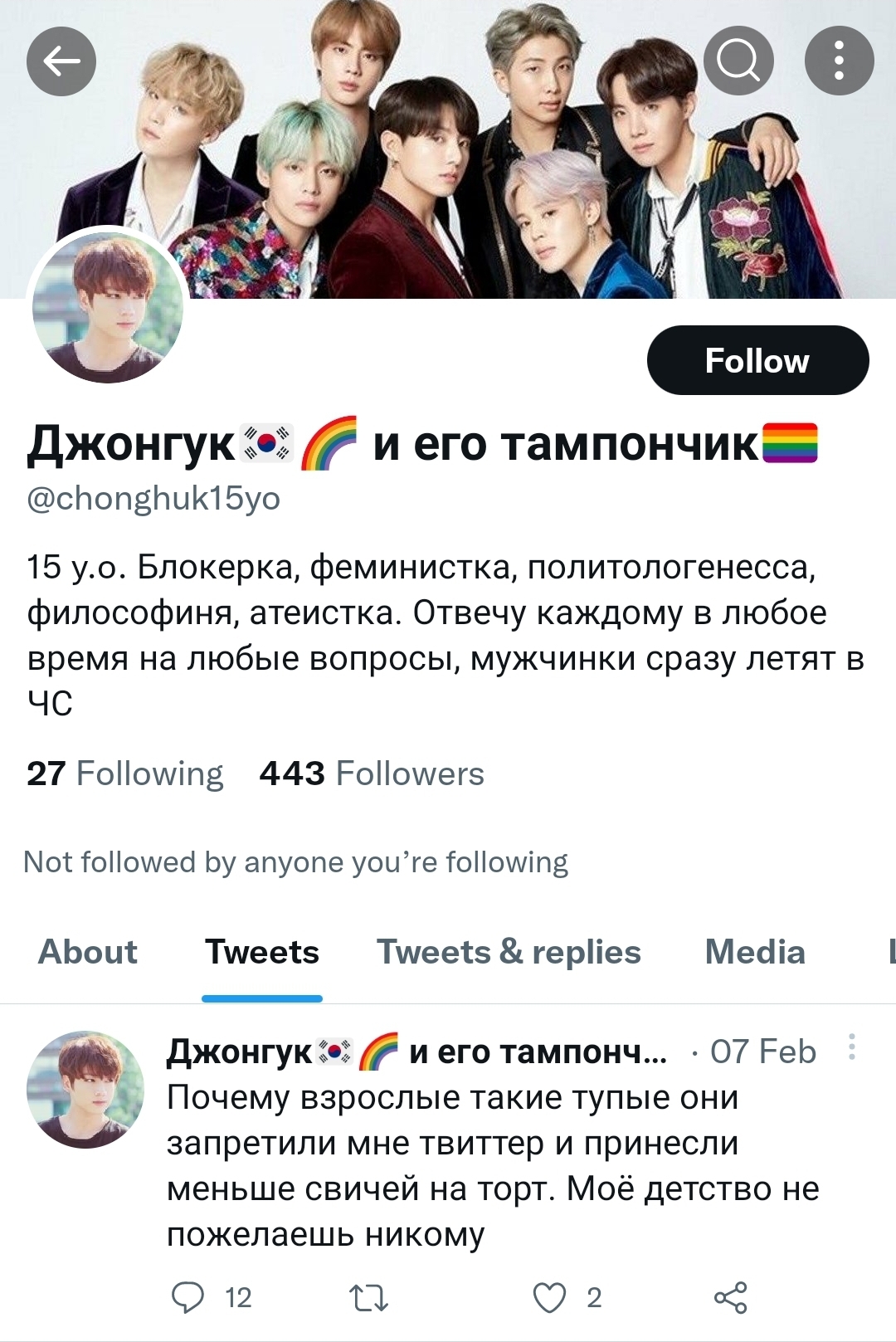Open the 443 Followers list
Viewport: 896px width, 1342px height.
[x=371, y=773]
